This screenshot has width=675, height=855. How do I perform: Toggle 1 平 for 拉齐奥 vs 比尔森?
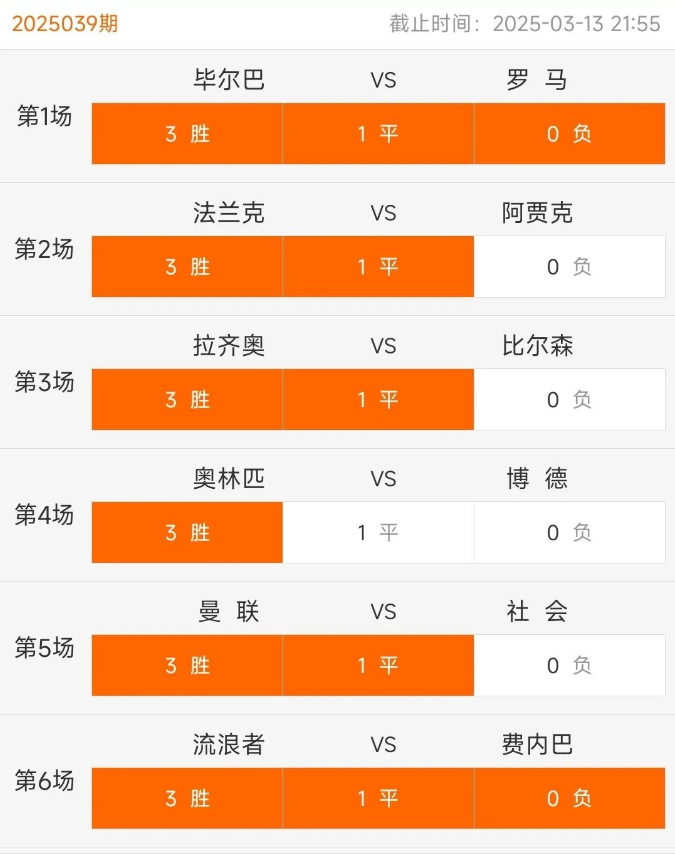pos(378,400)
